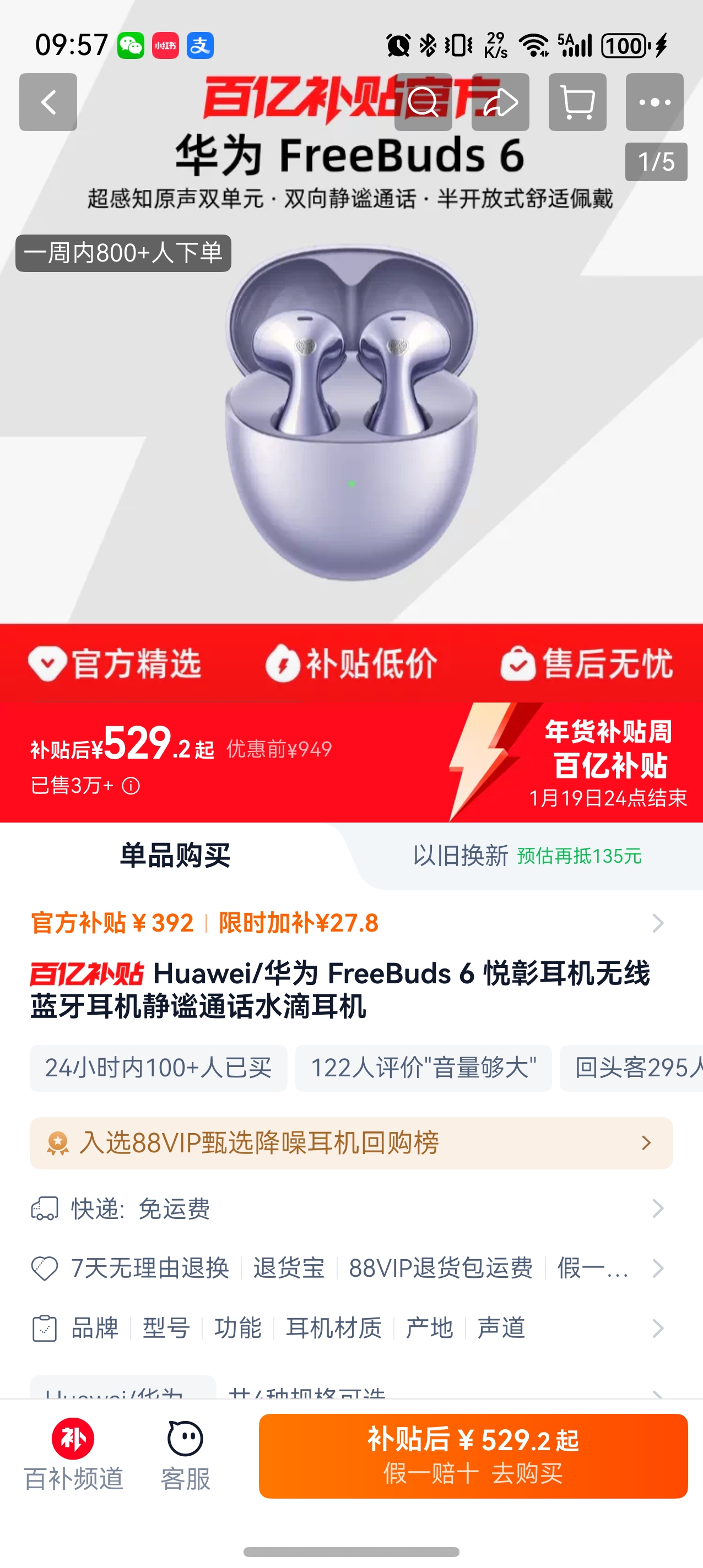Tap the share icon in top bar

(500, 102)
